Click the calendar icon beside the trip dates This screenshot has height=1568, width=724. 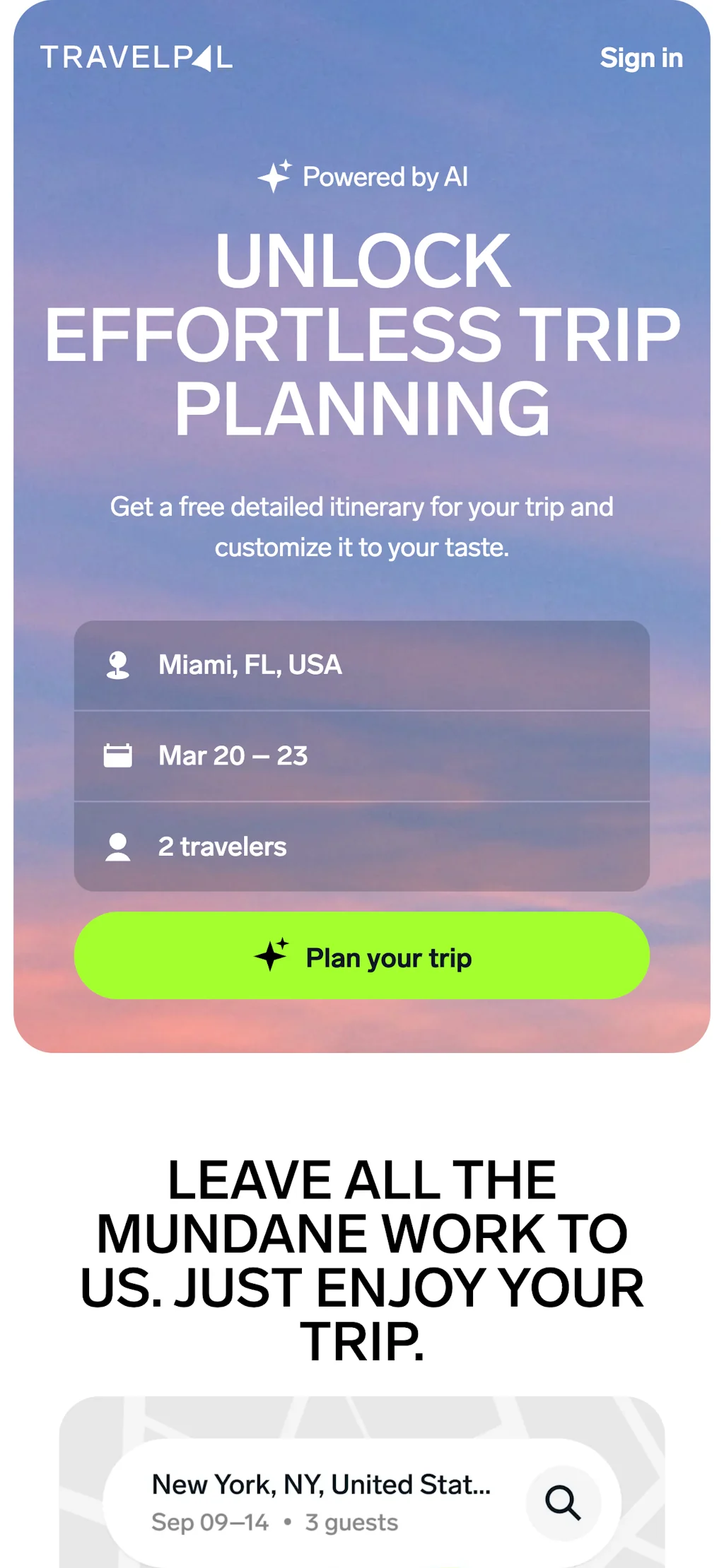[119, 755]
